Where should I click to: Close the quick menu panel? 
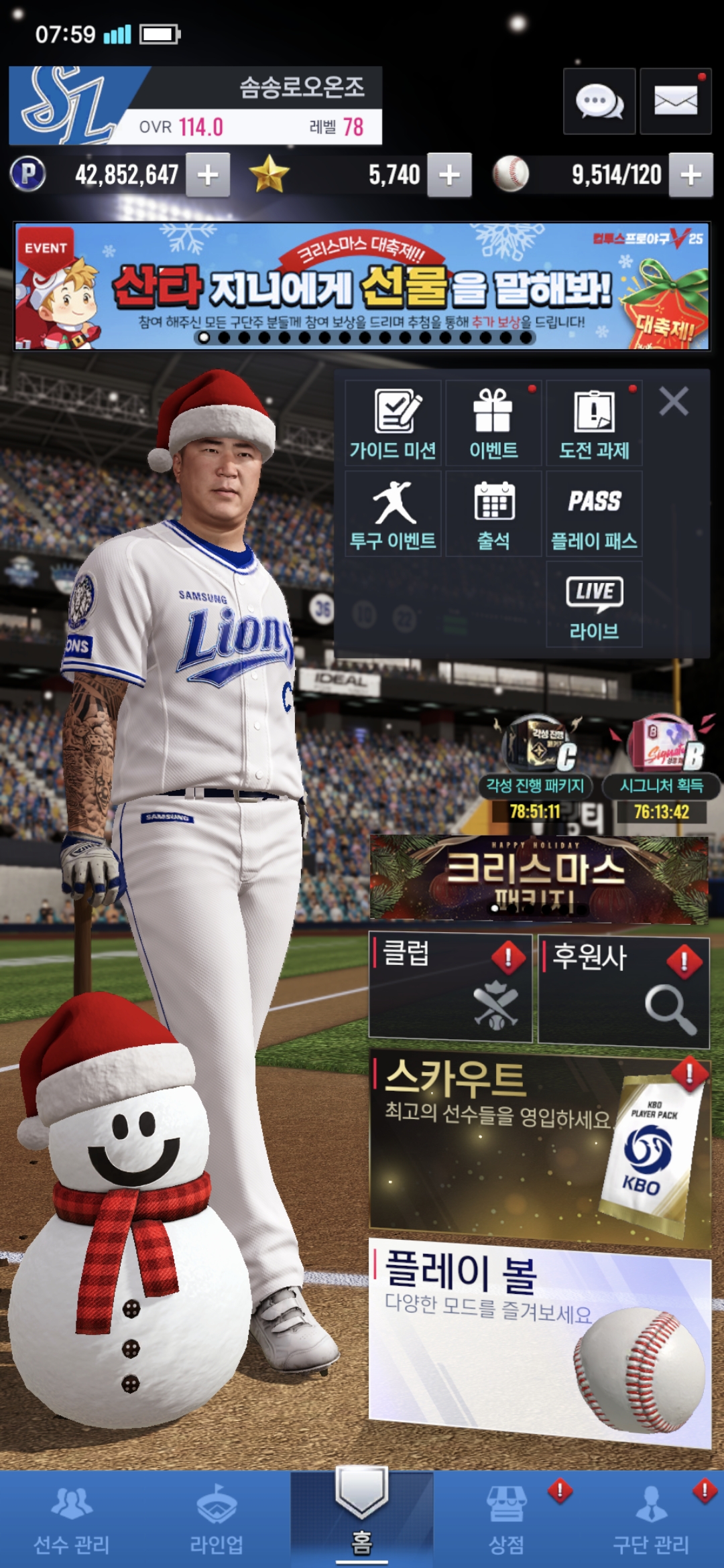point(674,402)
